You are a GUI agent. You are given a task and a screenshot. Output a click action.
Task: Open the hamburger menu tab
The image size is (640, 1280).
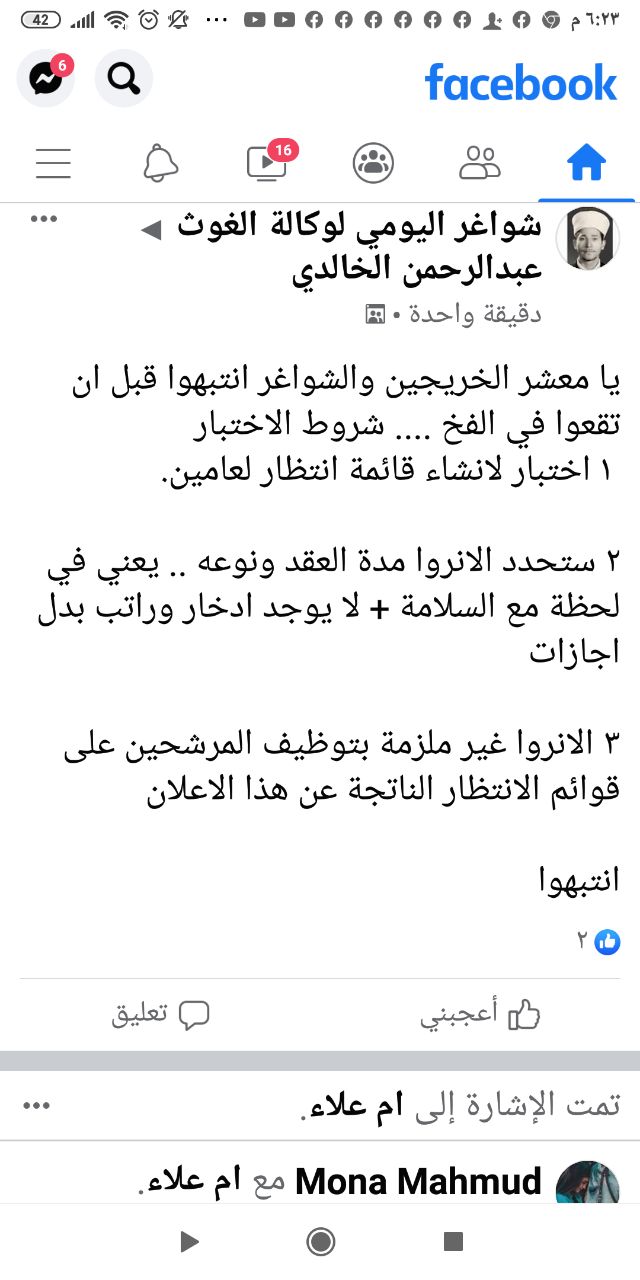pos(54,163)
